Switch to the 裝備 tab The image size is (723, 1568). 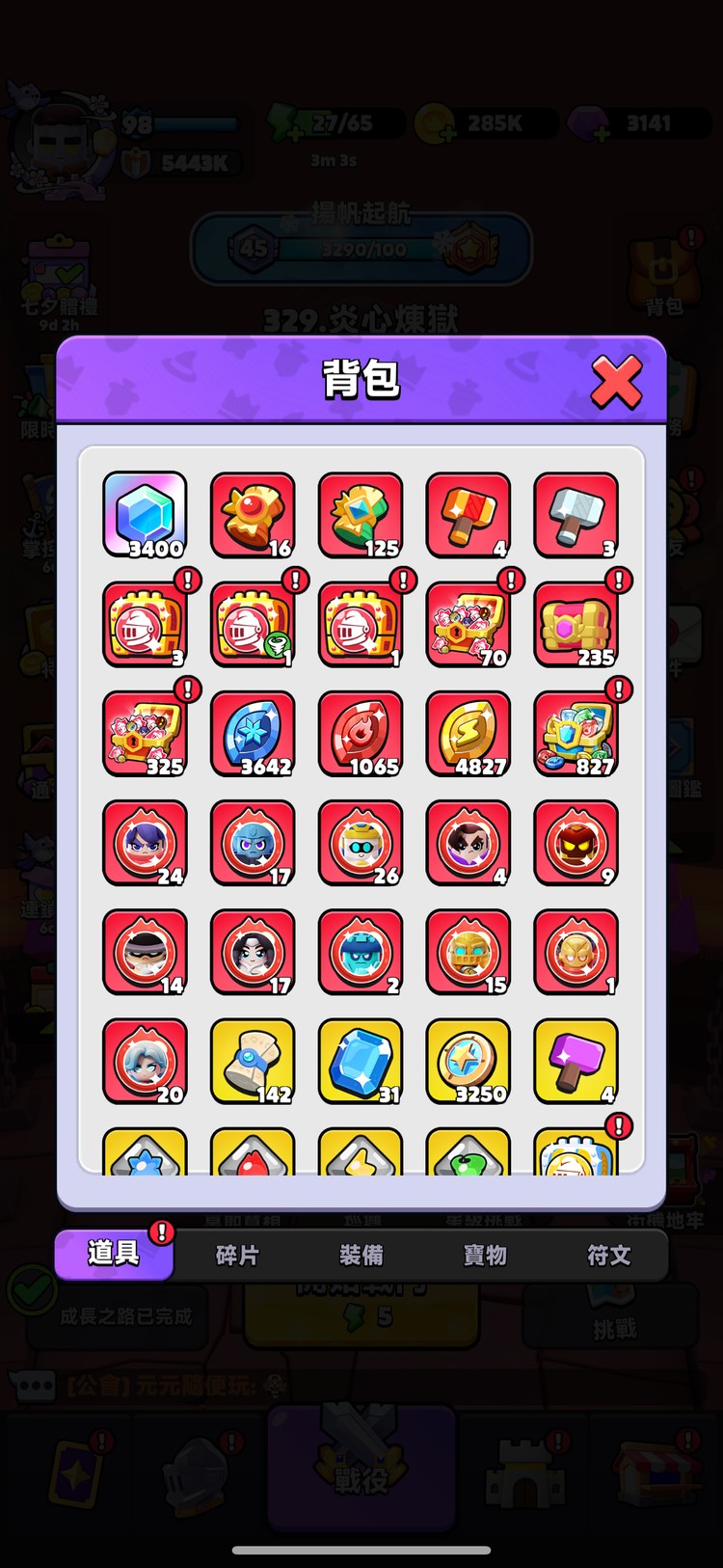[361, 1255]
